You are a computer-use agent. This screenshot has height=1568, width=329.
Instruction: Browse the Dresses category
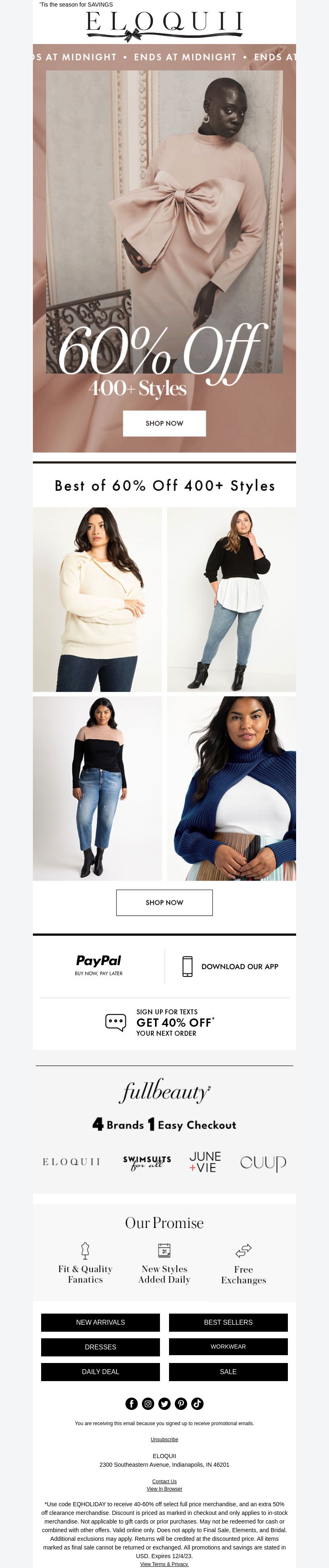100,1347
